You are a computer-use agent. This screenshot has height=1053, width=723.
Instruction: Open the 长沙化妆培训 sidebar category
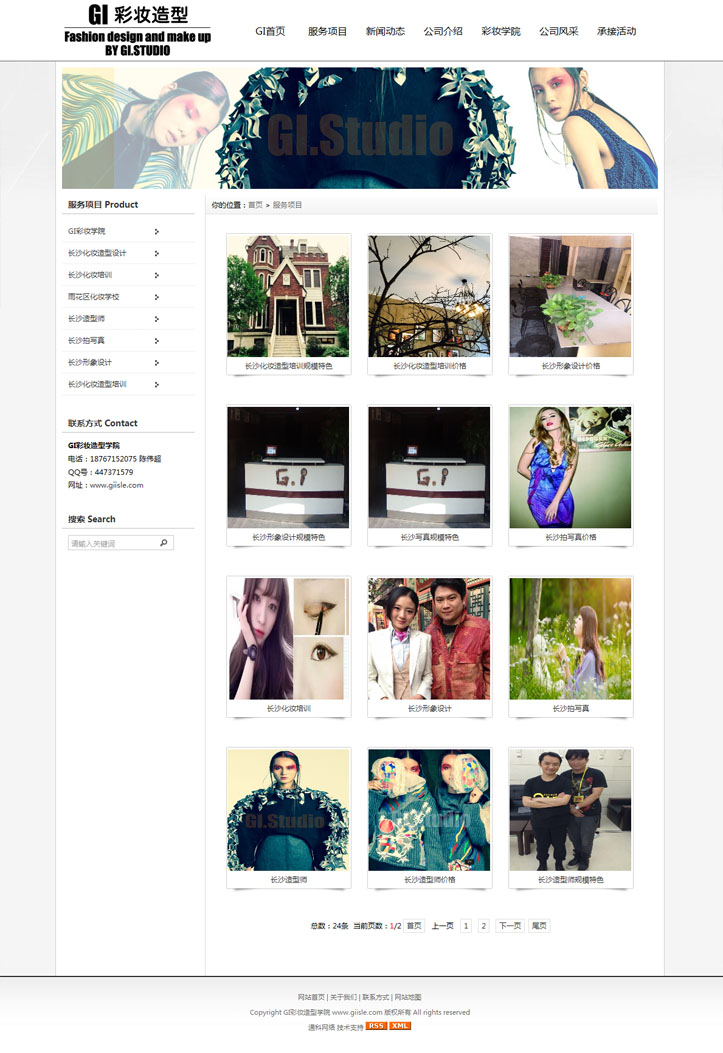(x=90, y=275)
